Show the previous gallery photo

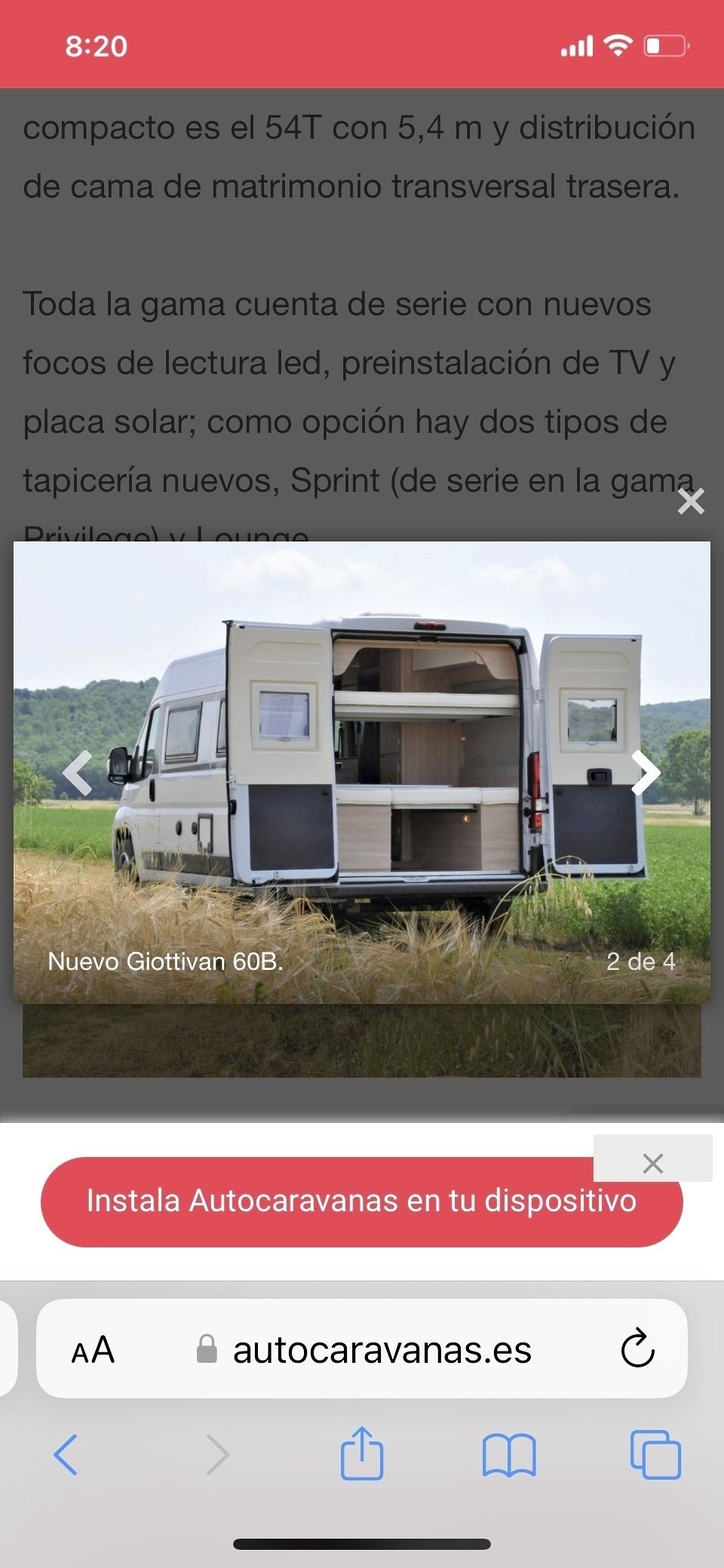[x=78, y=773]
